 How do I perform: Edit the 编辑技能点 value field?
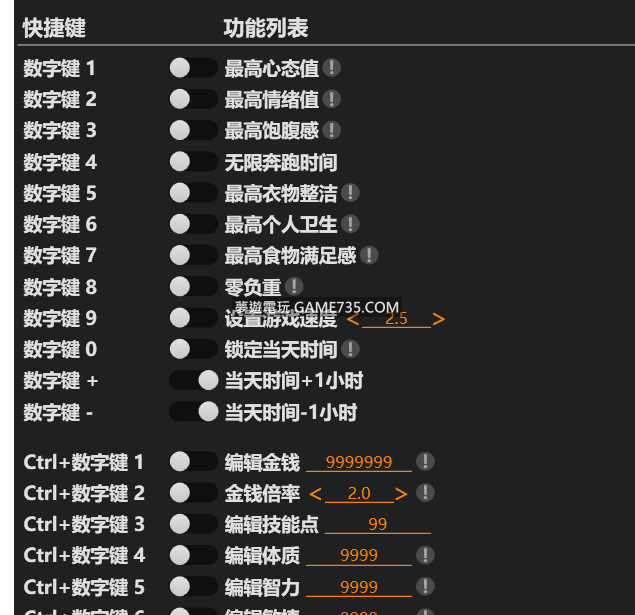pos(377,524)
